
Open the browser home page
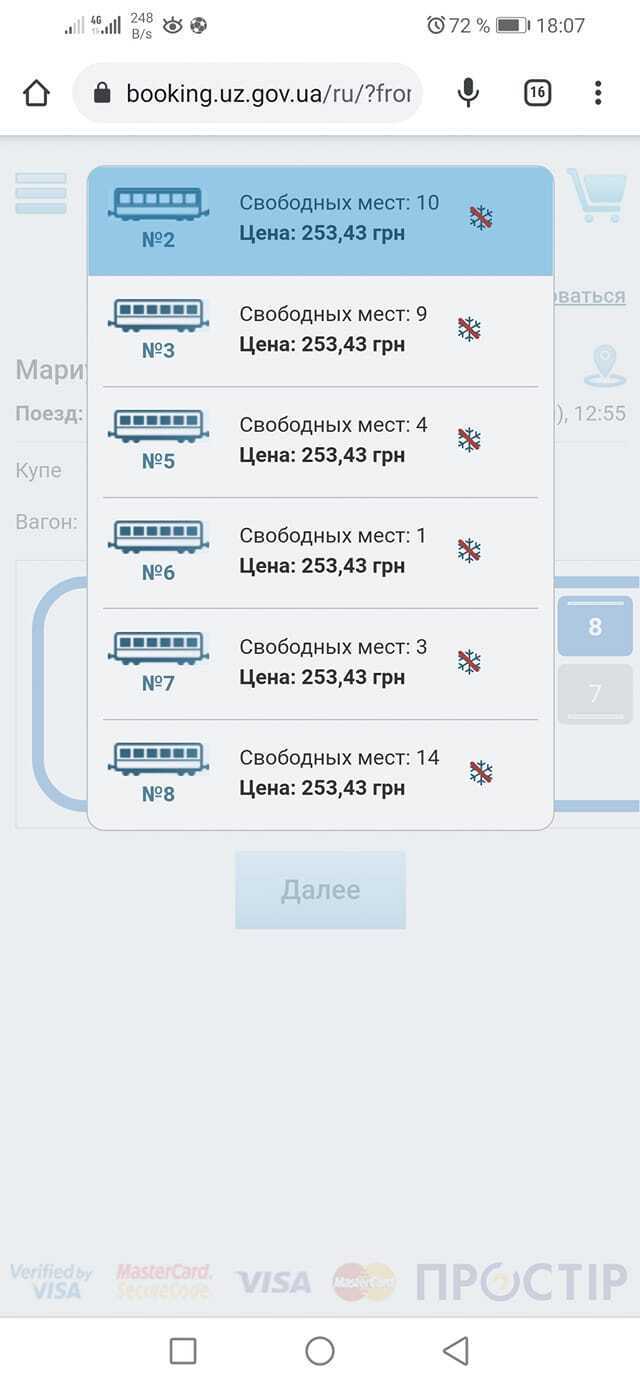36,93
